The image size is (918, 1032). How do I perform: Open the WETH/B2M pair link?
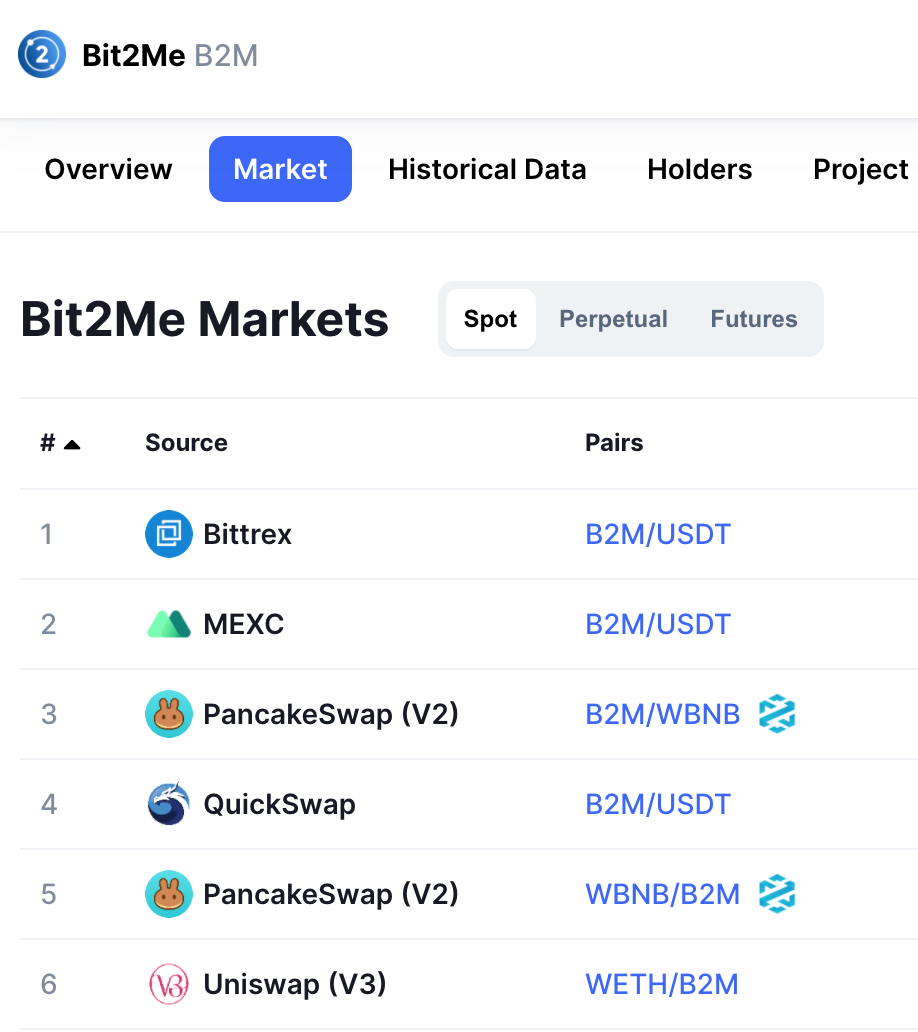point(661,984)
